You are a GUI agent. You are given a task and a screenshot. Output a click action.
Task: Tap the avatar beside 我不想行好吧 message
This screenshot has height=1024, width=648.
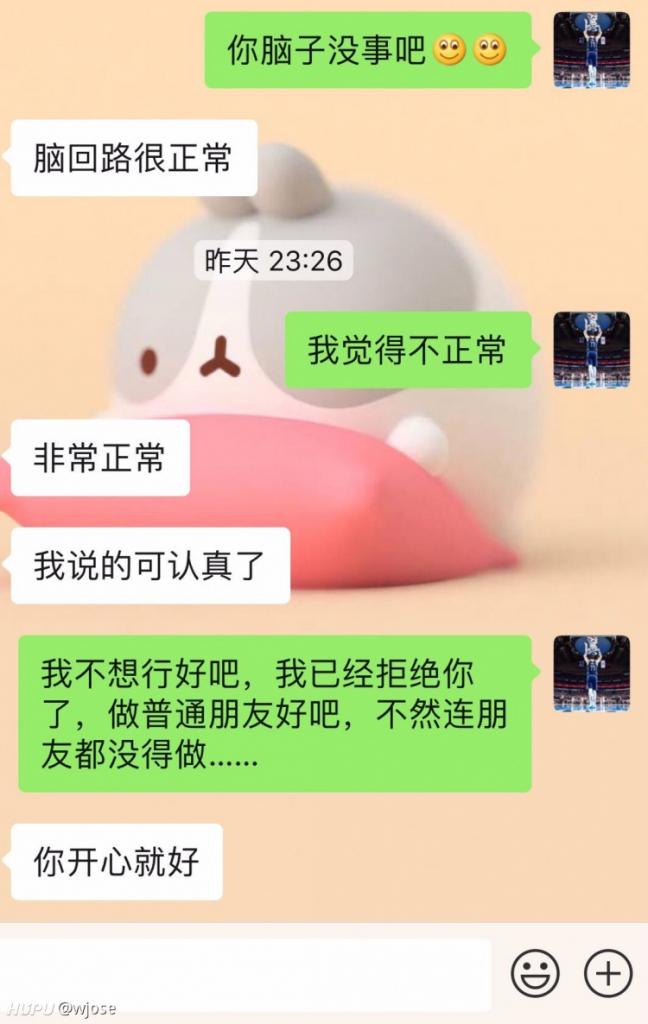(592, 674)
